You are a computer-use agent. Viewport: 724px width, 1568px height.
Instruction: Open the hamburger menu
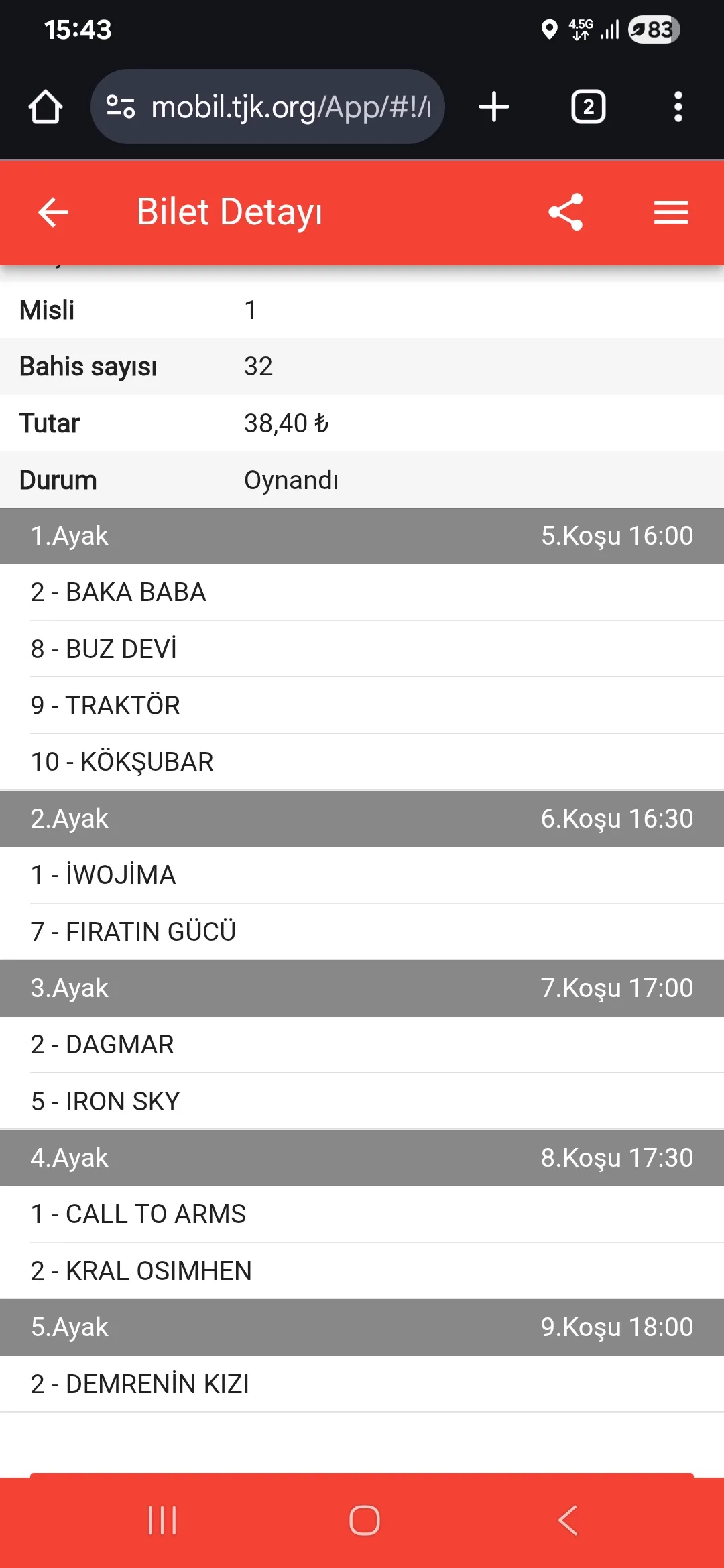pos(671,212)
